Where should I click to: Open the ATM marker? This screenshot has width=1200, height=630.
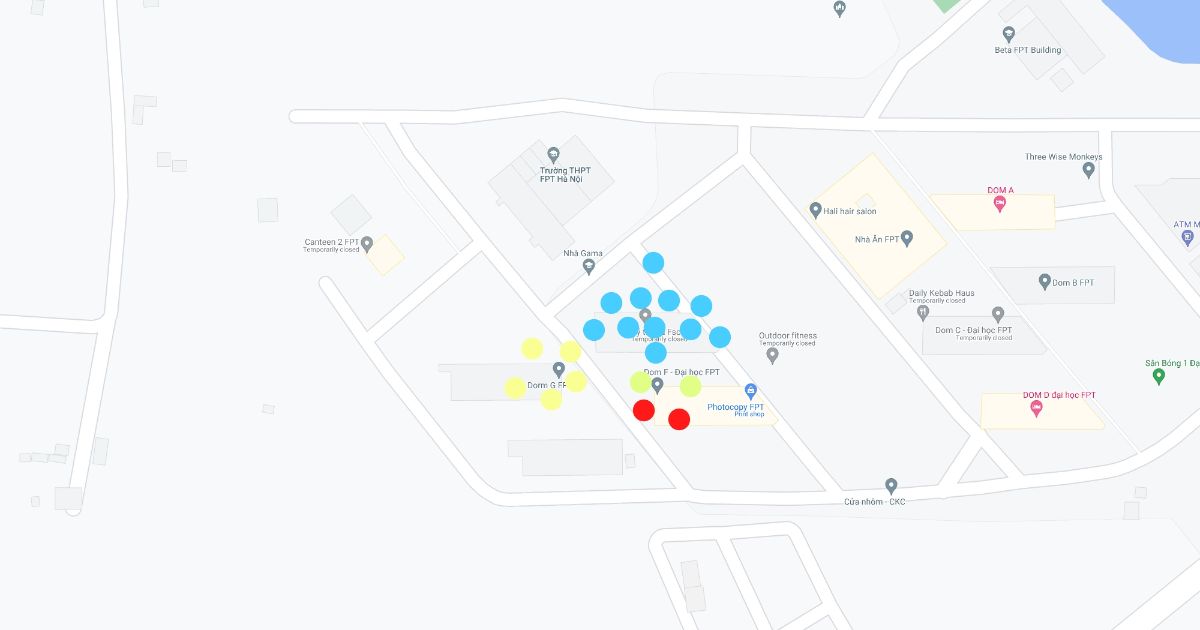pyautogui.click(x=1187, y=238)
